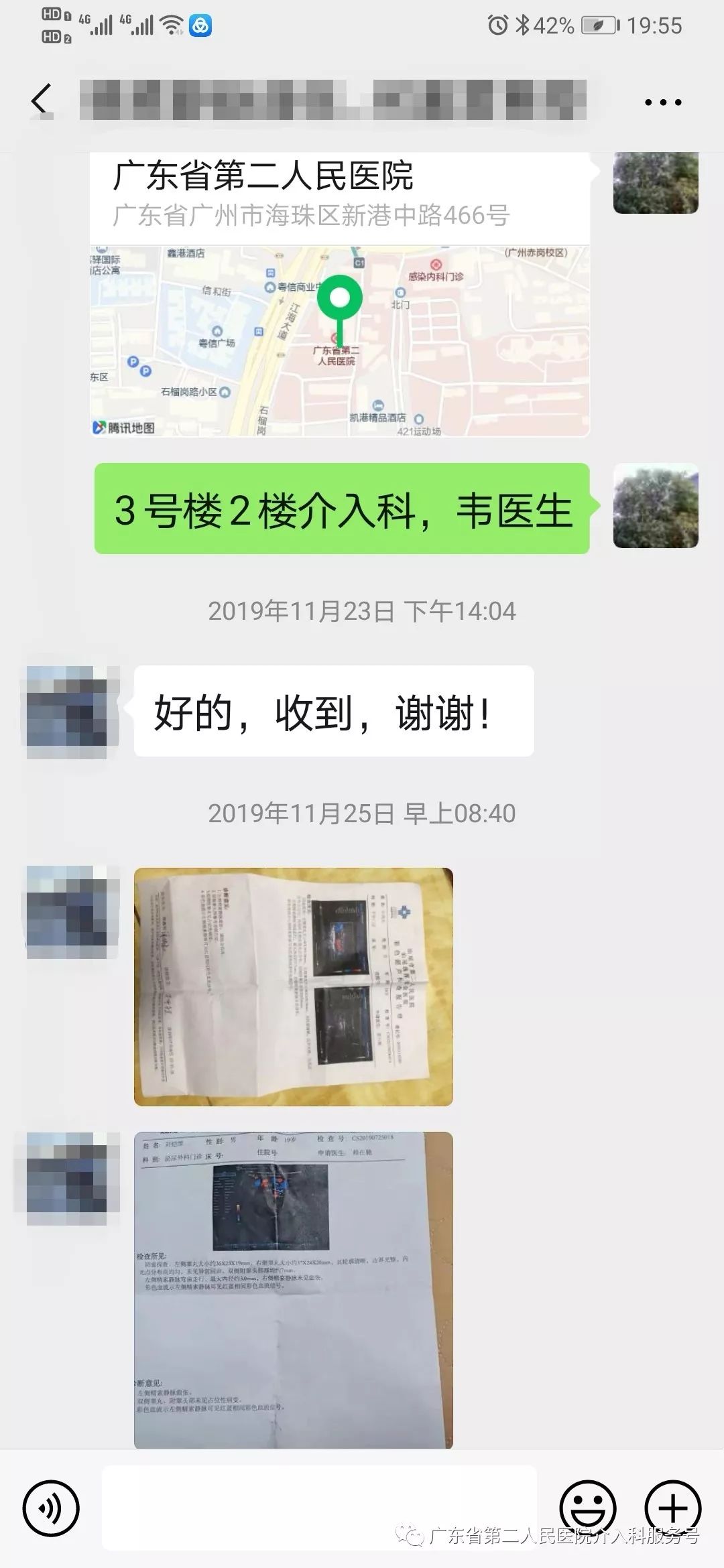View the second ultrasound report image
This screenshot has width=724, height=1568.
pos(294,1290)
